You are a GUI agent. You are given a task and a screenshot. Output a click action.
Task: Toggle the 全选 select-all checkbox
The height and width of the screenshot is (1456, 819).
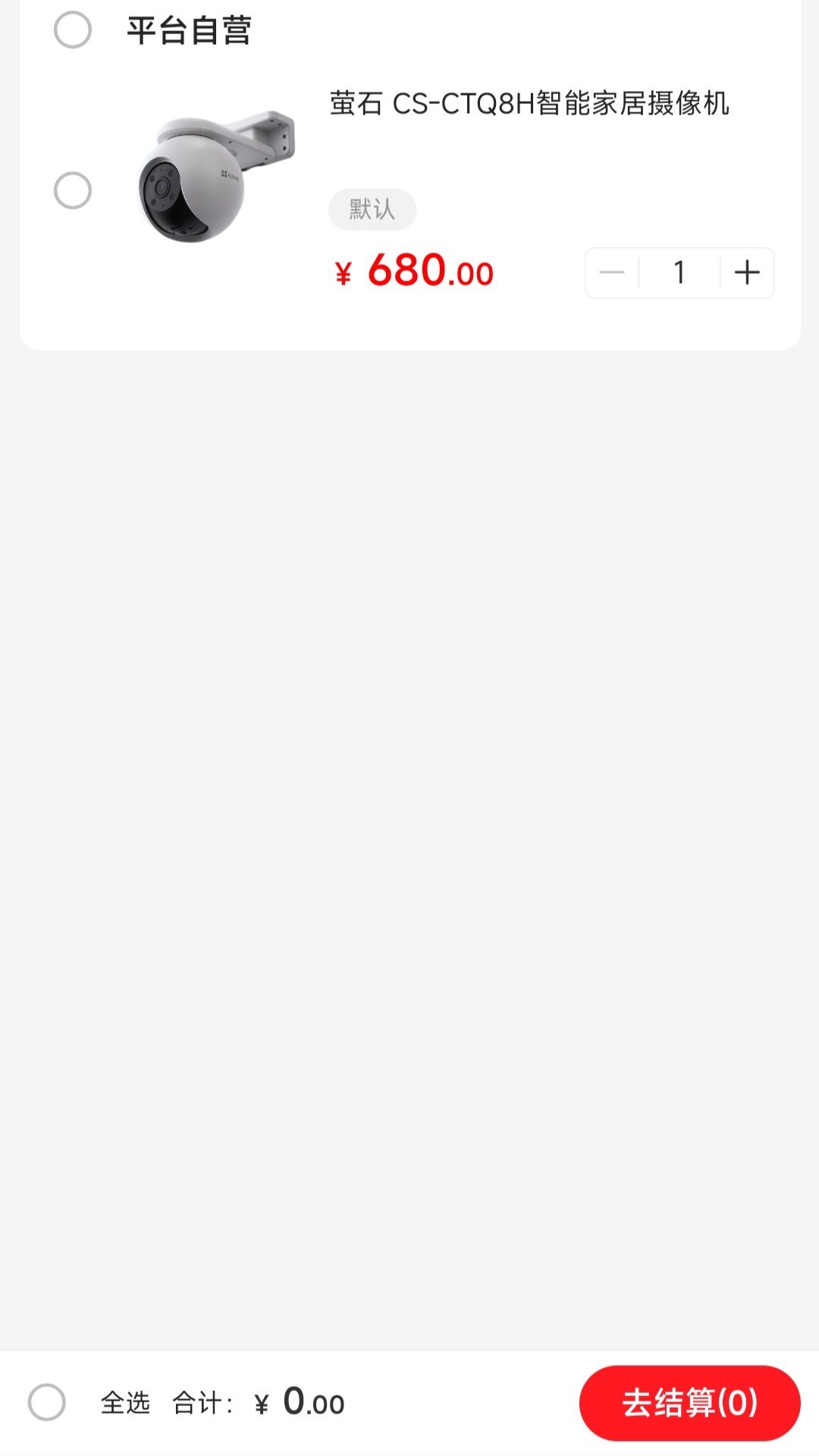[x=47, y=1402]
